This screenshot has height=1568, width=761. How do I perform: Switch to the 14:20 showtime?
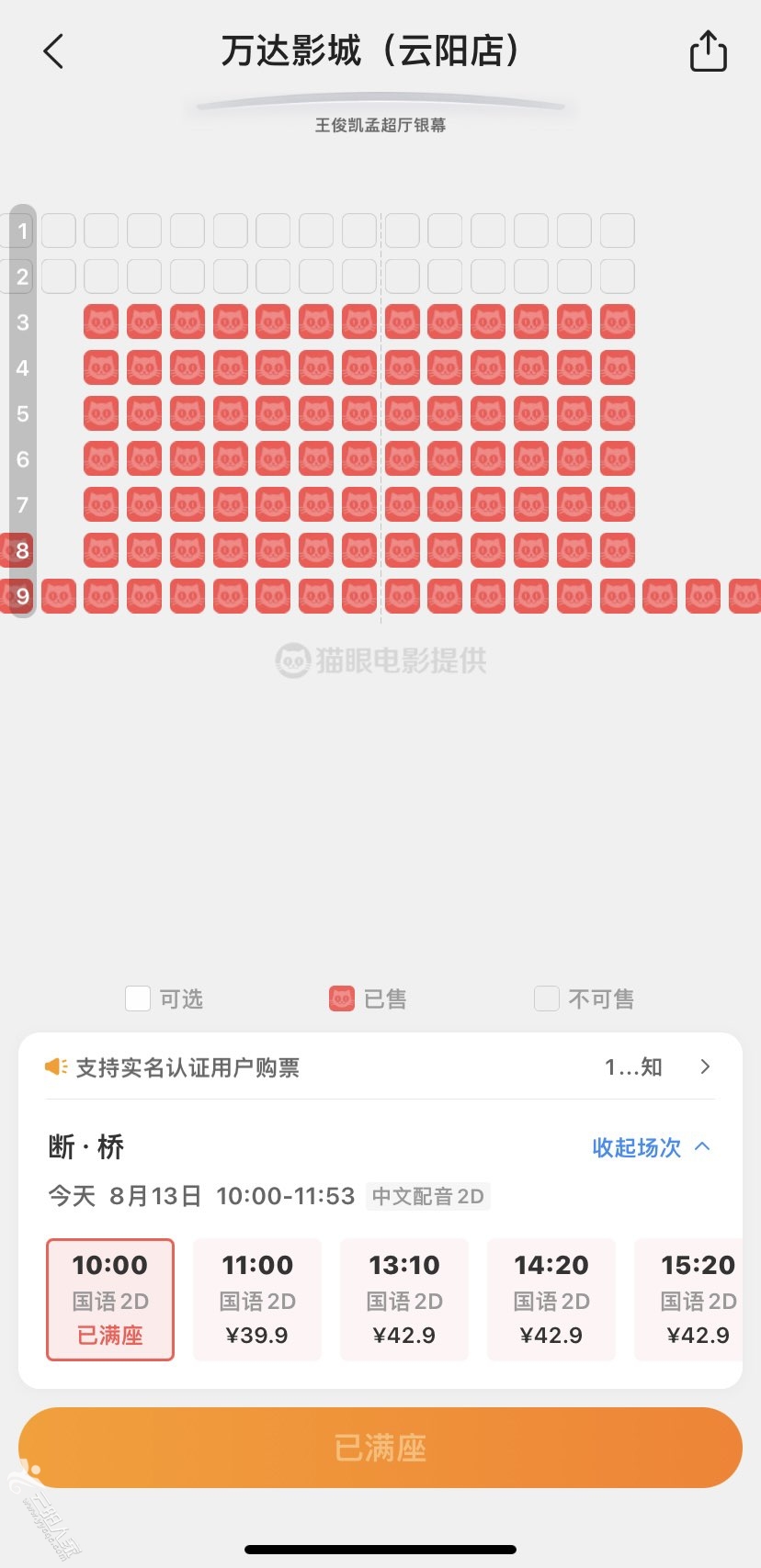click(551, 1299)
